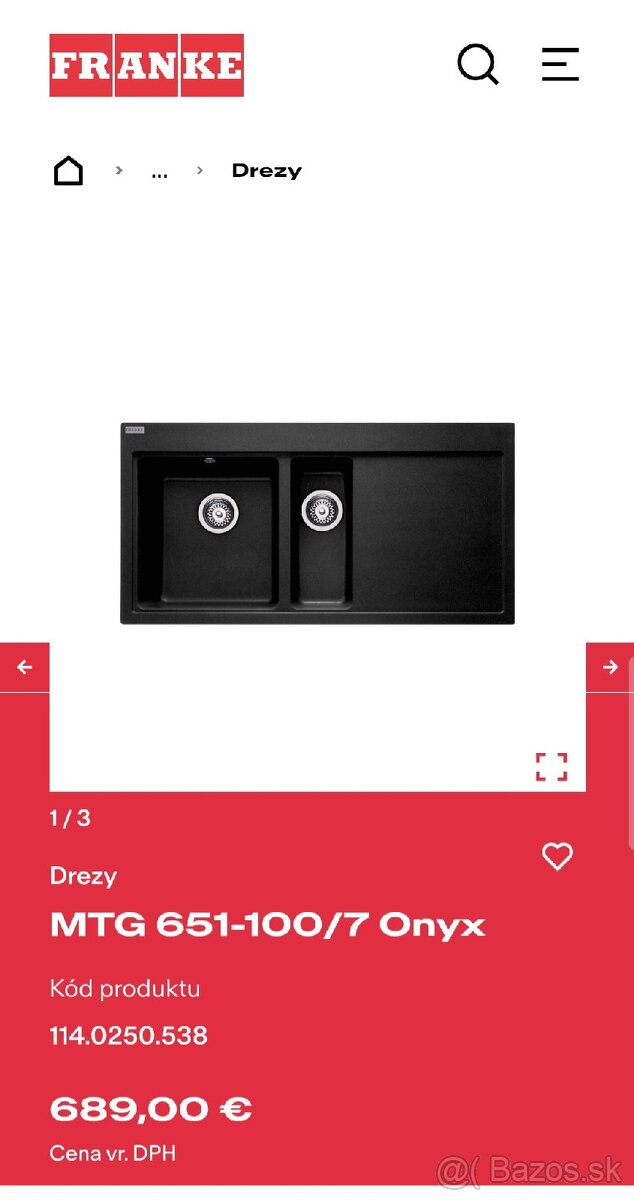
Task: Open the hamburger menu
Action: coord(560,65)
